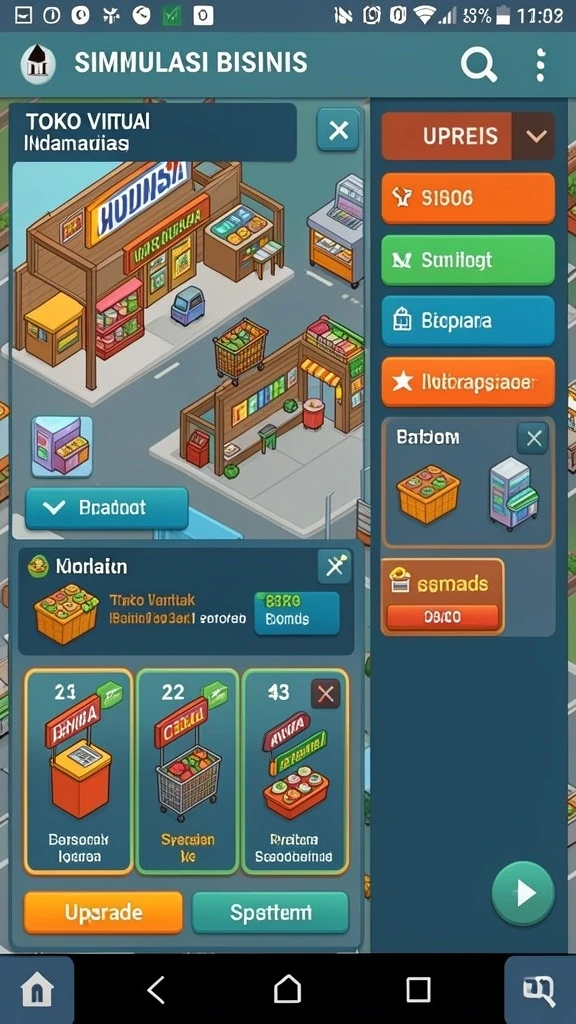This screenshot has width=576, height=1024.
Task: Expand the Bradoot dropdown button
Action: pyautogui.click(x=106, y=508)
